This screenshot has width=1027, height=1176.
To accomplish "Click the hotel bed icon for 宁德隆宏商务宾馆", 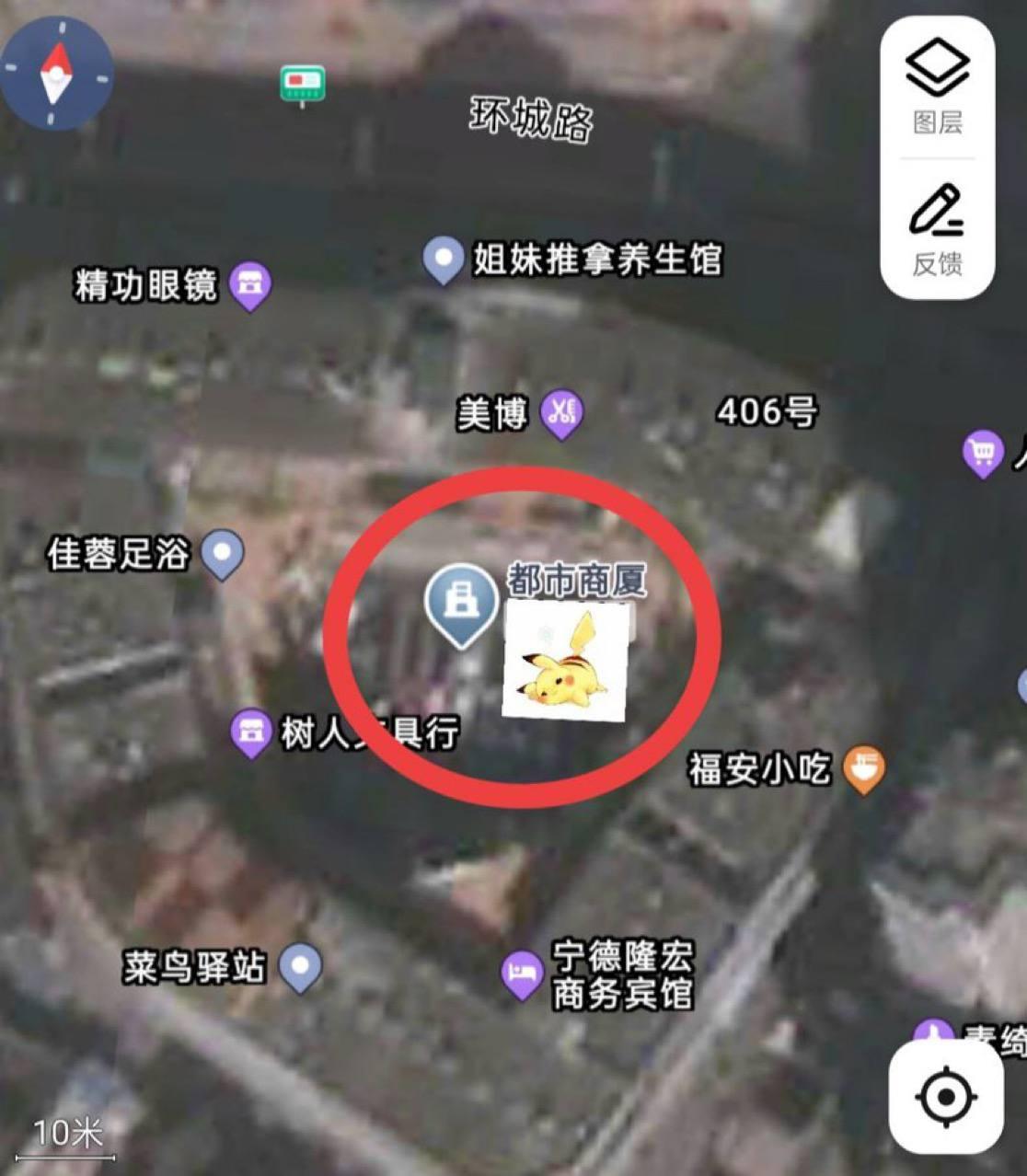I will click(518, 973).
